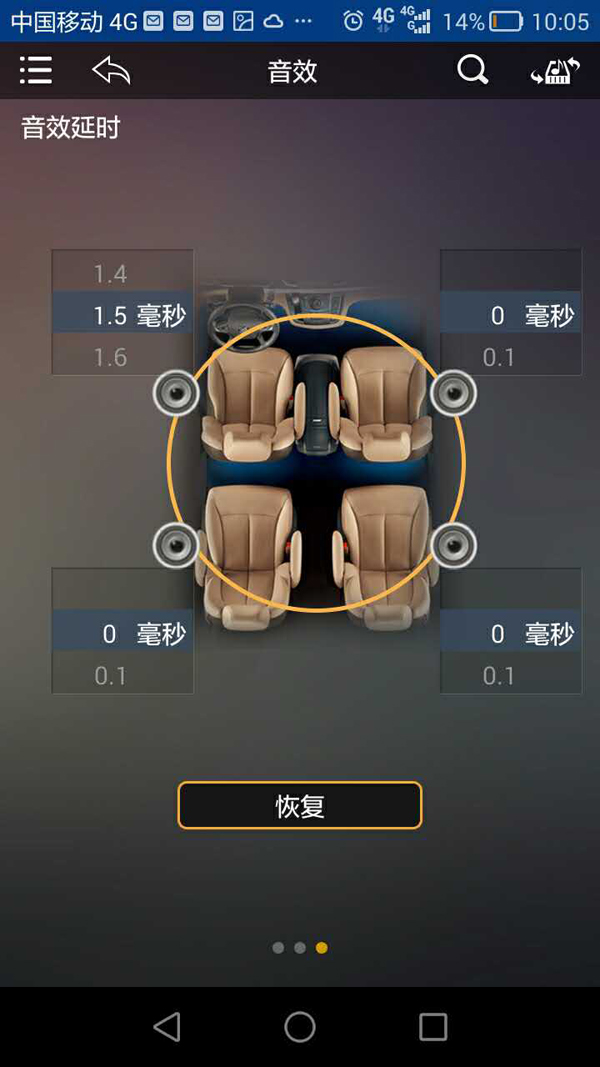The width and height of the screenshot is (600, 1067).
Task: Open the hamburger menu
Action: point(36,70)
